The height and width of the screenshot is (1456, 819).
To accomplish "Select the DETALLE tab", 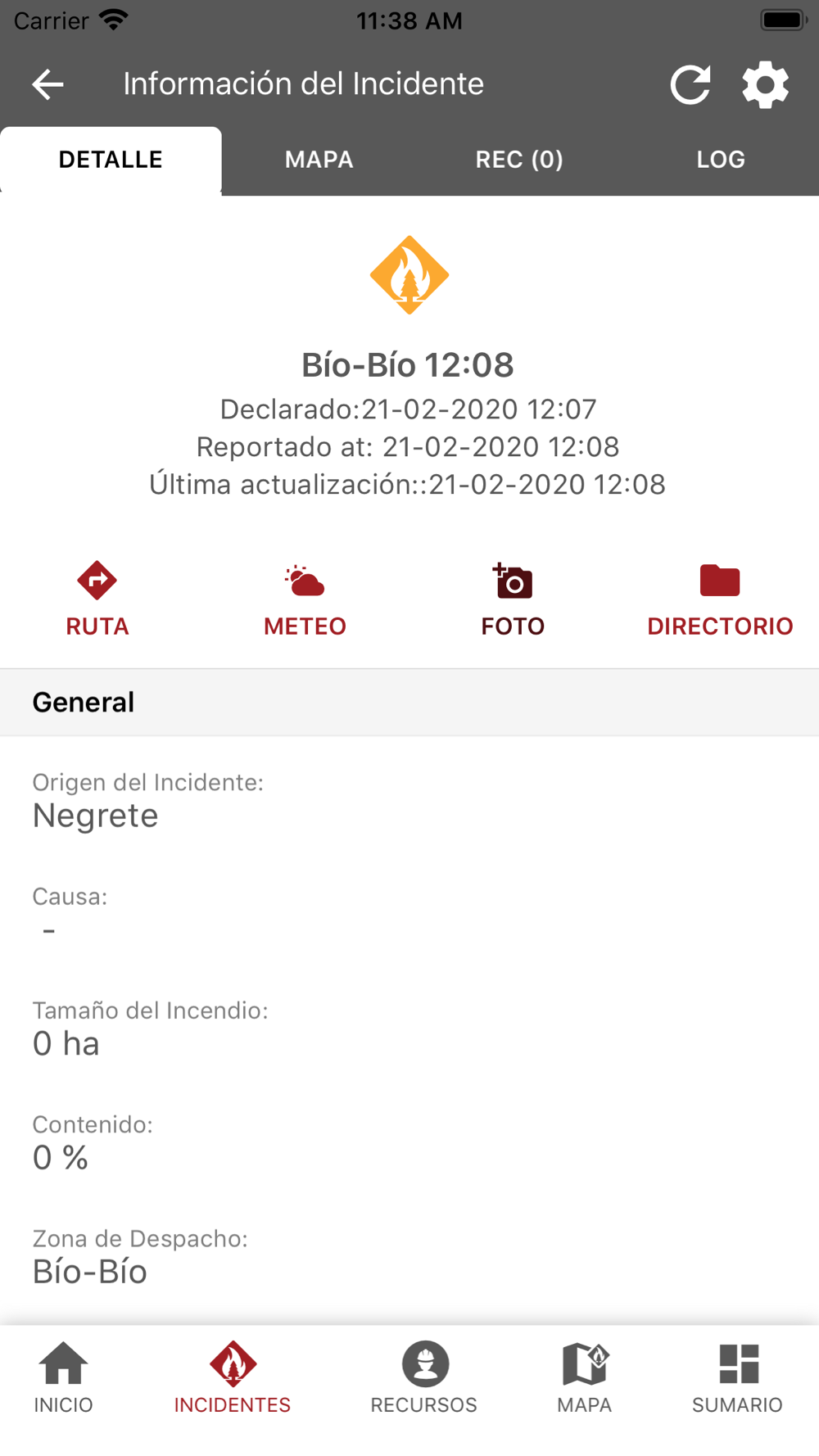I will pos(111,160).
